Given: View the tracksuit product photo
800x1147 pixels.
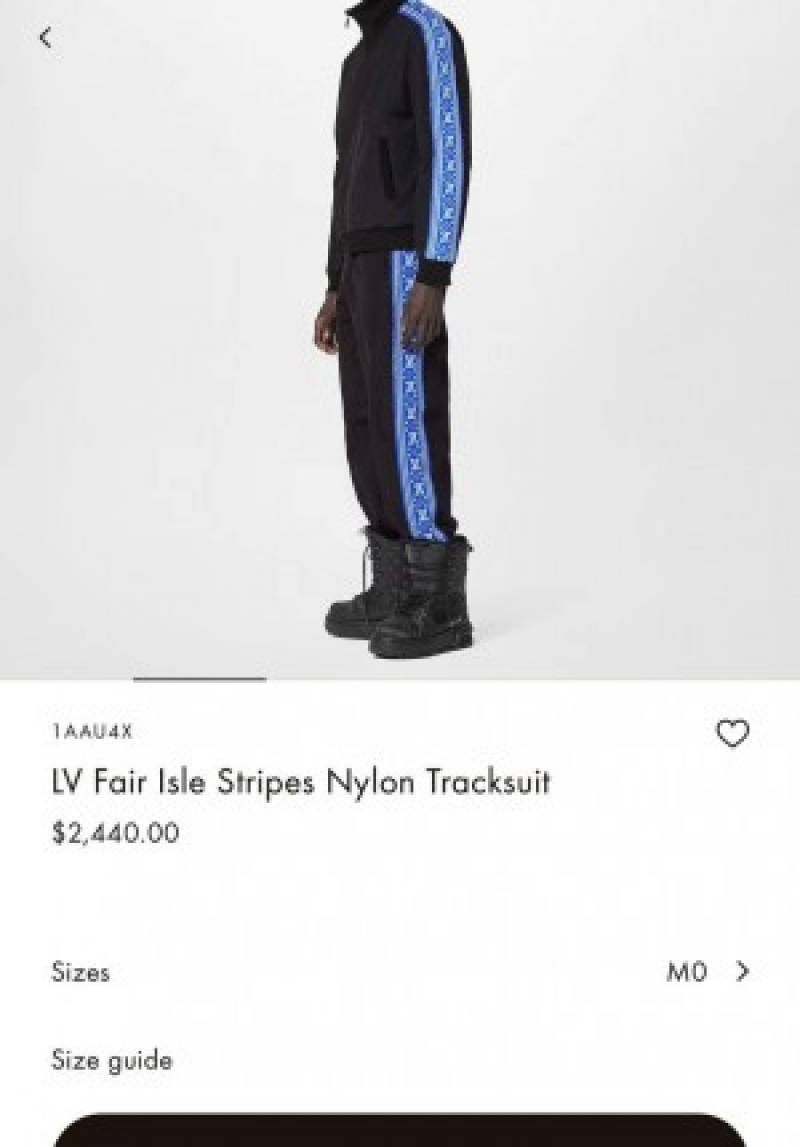Looking at the screenshot, I should tap(400, 330).
